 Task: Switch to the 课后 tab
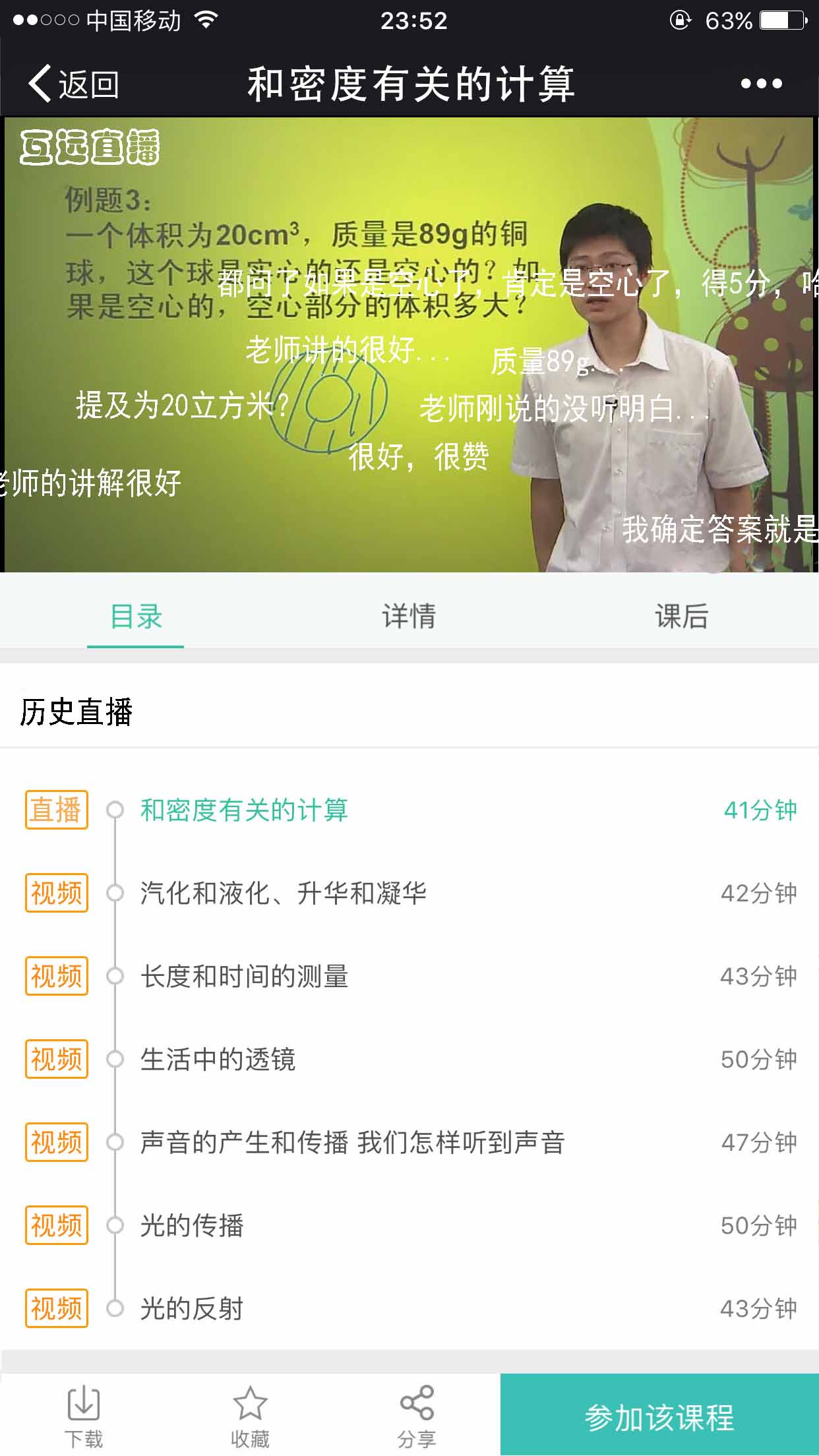tap(681, 617)
